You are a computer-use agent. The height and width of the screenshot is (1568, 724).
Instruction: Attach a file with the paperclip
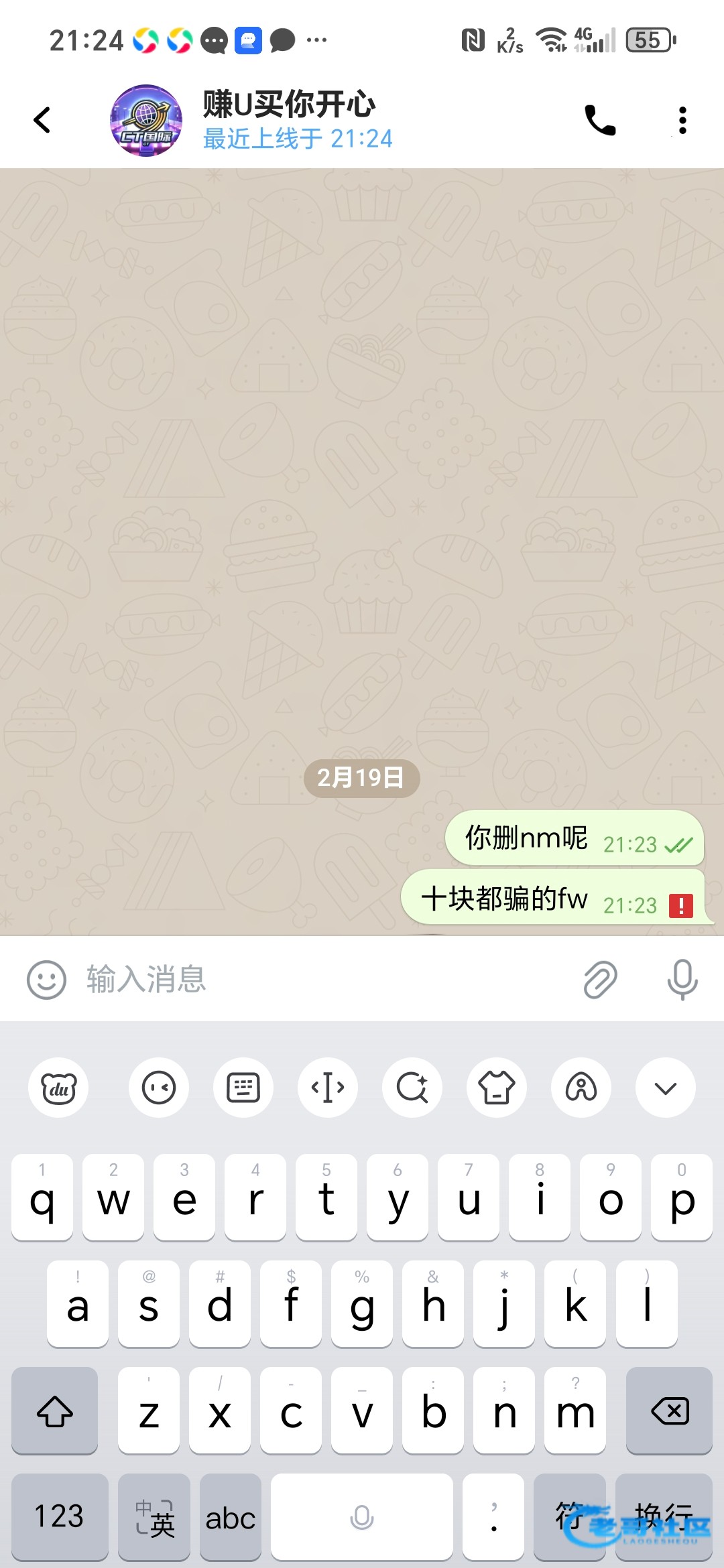pyautogui.click(x=600, y=980)
